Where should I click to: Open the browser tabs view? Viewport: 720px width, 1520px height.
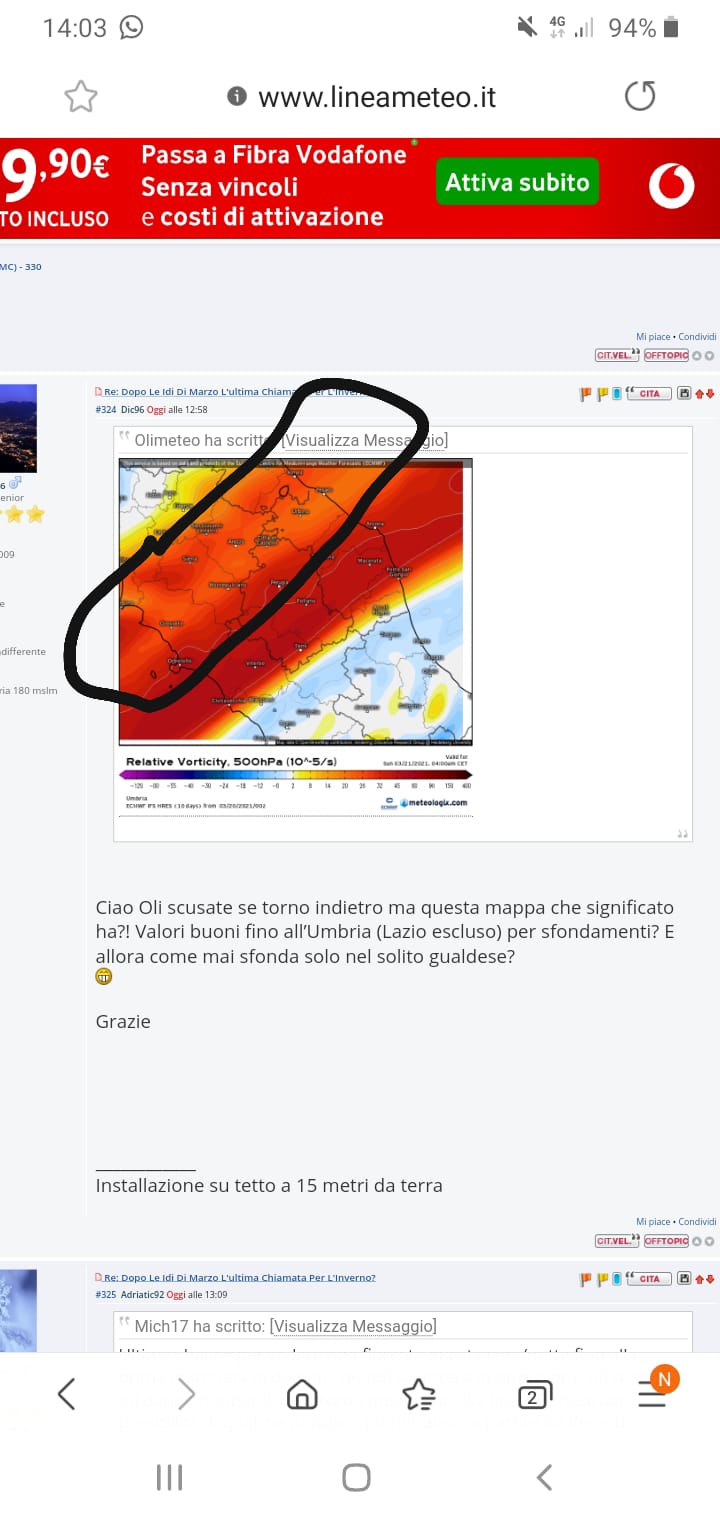click(x=533, y=1396)
